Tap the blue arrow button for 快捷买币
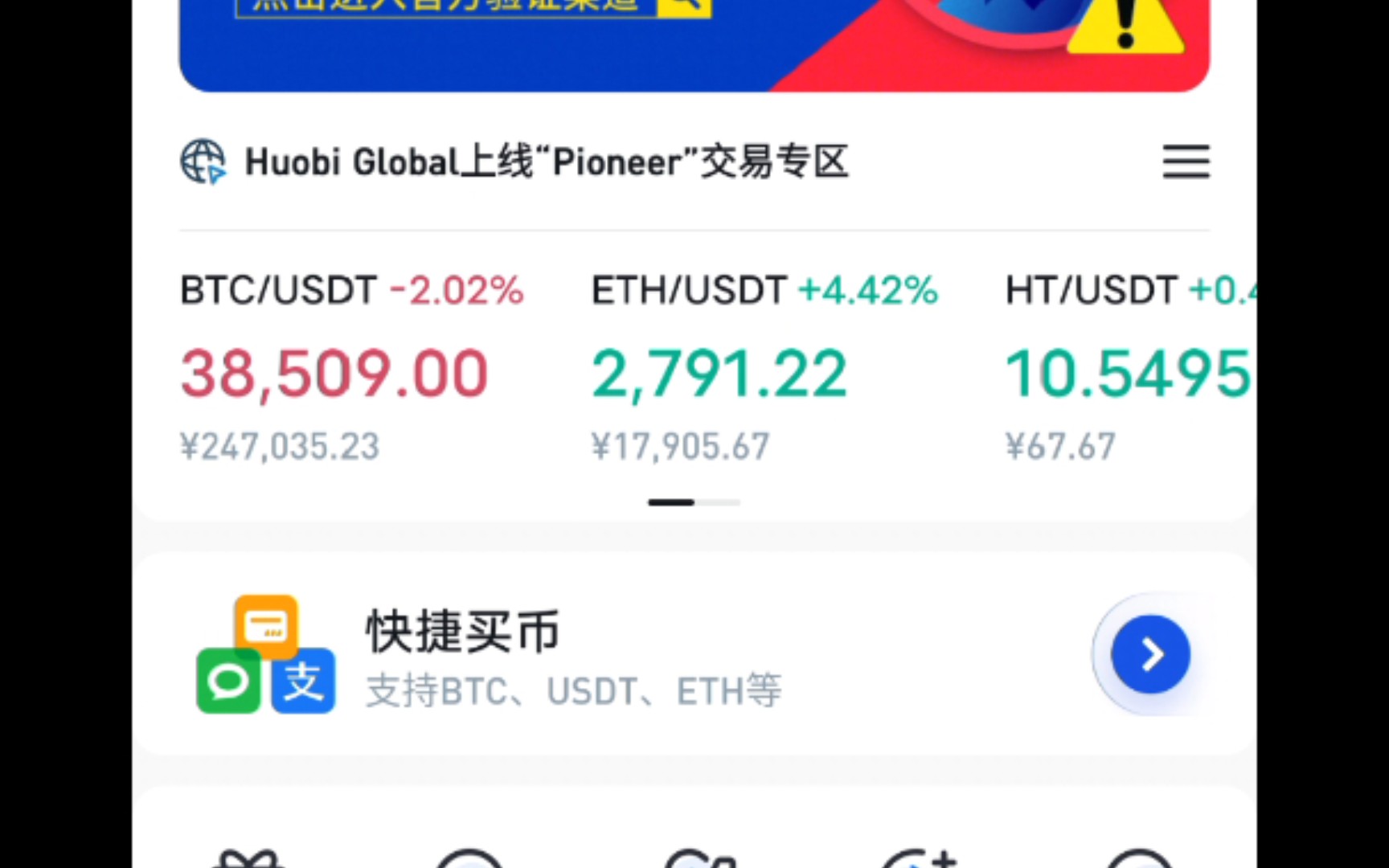The image size is (1389, 868). coord(1150,655)
